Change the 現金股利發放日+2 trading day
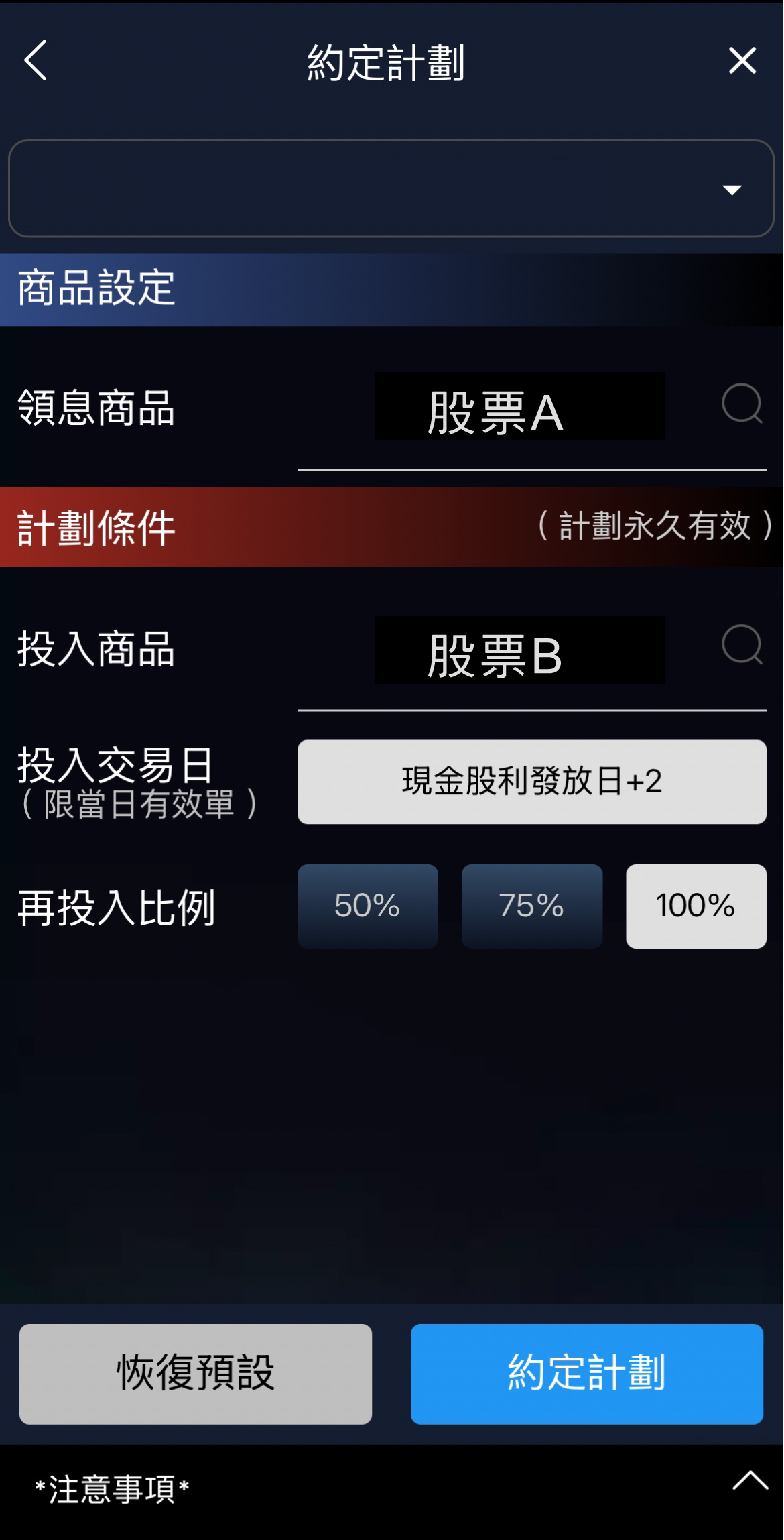 click(x=531, y=782)
